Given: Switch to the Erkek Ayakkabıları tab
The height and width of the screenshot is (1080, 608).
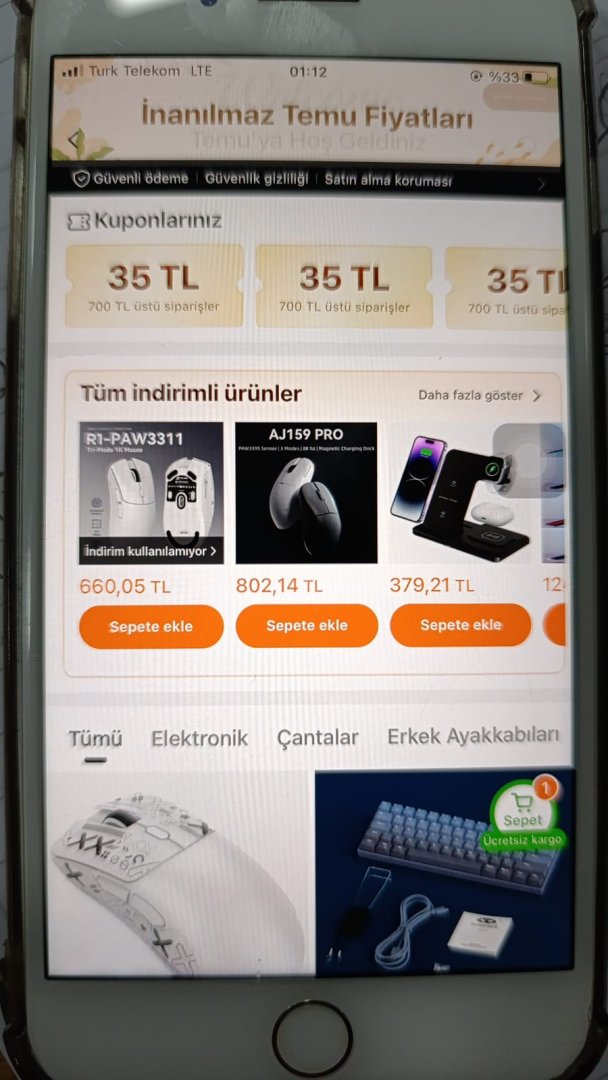Looking at the screenshot, I should 472,736.
